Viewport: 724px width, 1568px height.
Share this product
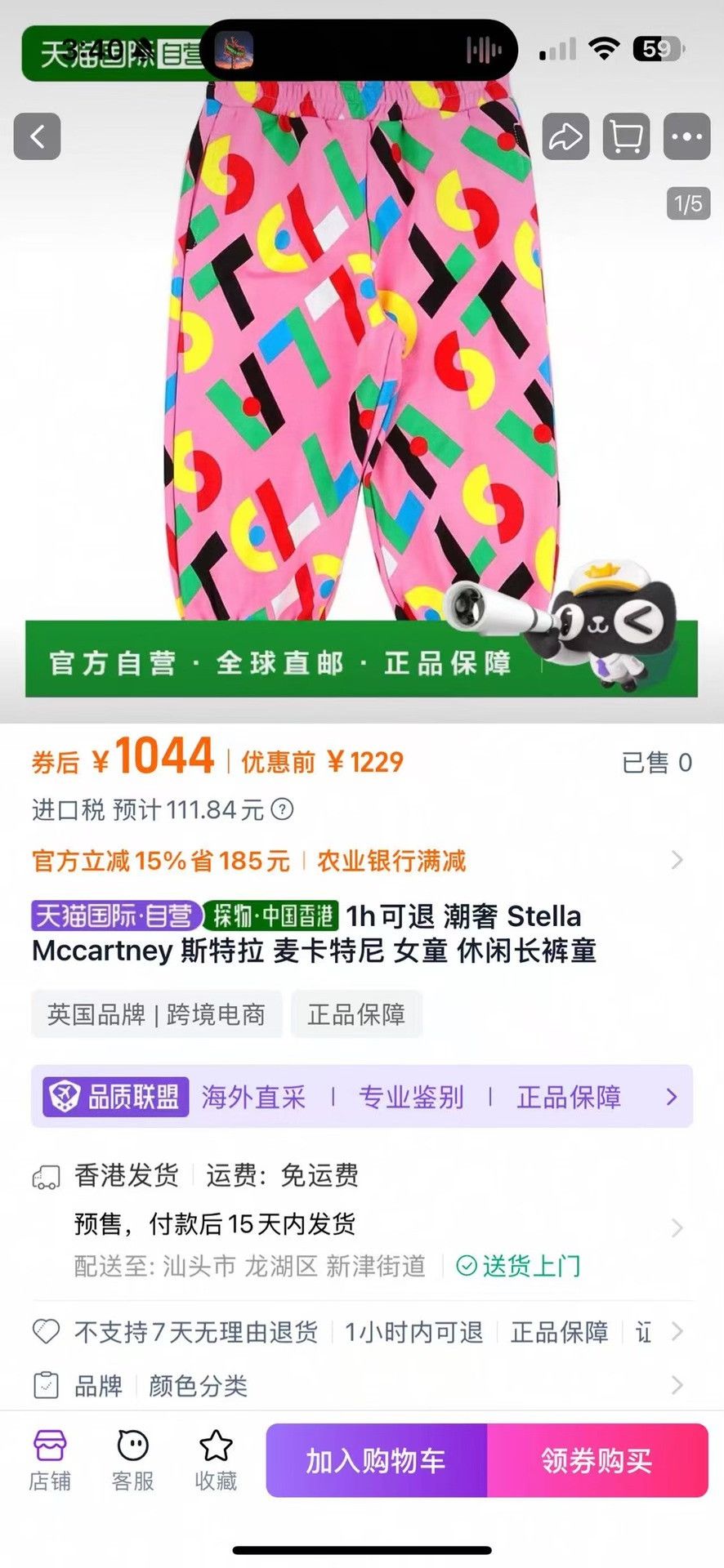coord(565,136)
